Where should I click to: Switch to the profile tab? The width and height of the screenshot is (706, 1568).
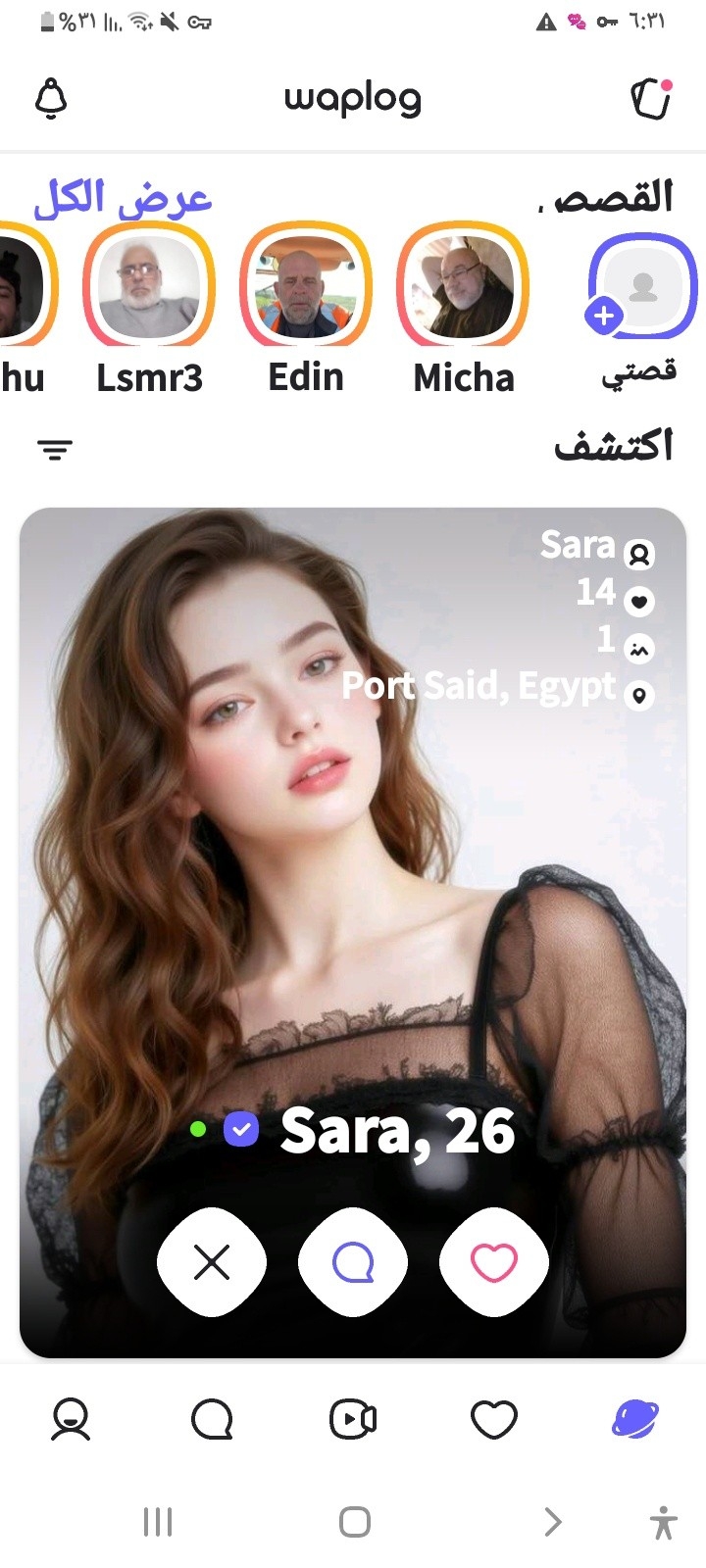(71, 1419)
